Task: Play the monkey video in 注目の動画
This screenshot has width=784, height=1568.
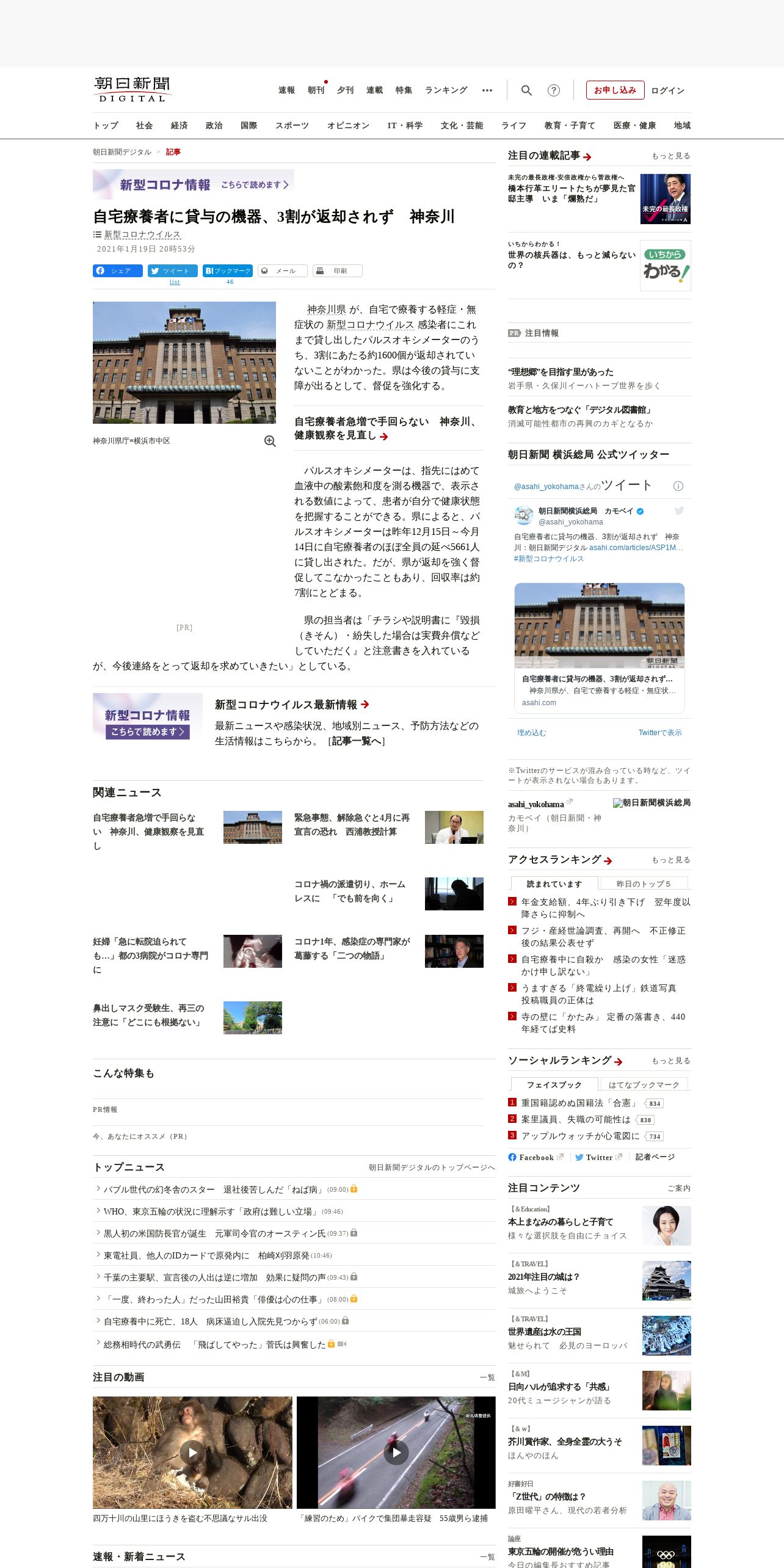Action: click(x=192, y=1453)
